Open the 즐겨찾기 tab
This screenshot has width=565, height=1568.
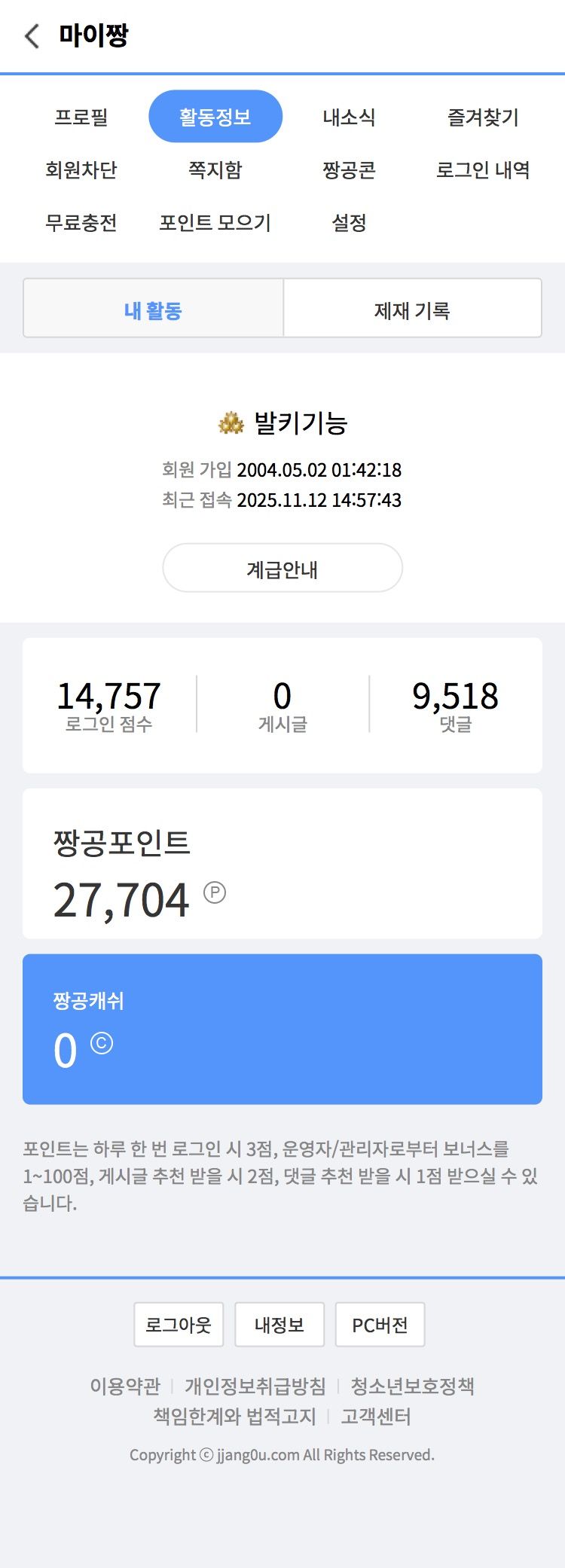pyautogui.click(x=483, y=117)
